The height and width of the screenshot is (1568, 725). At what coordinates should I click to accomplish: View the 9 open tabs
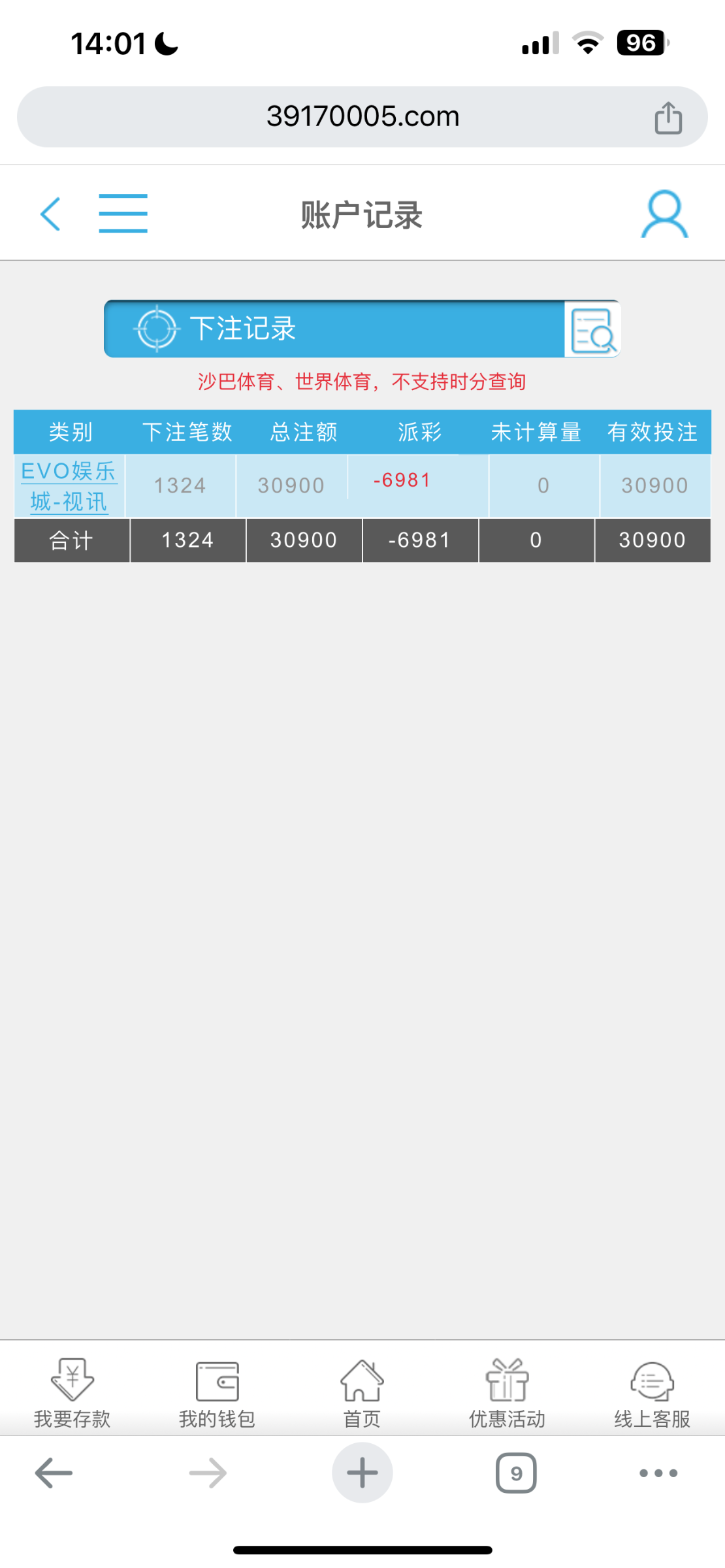coord(516,1473)
